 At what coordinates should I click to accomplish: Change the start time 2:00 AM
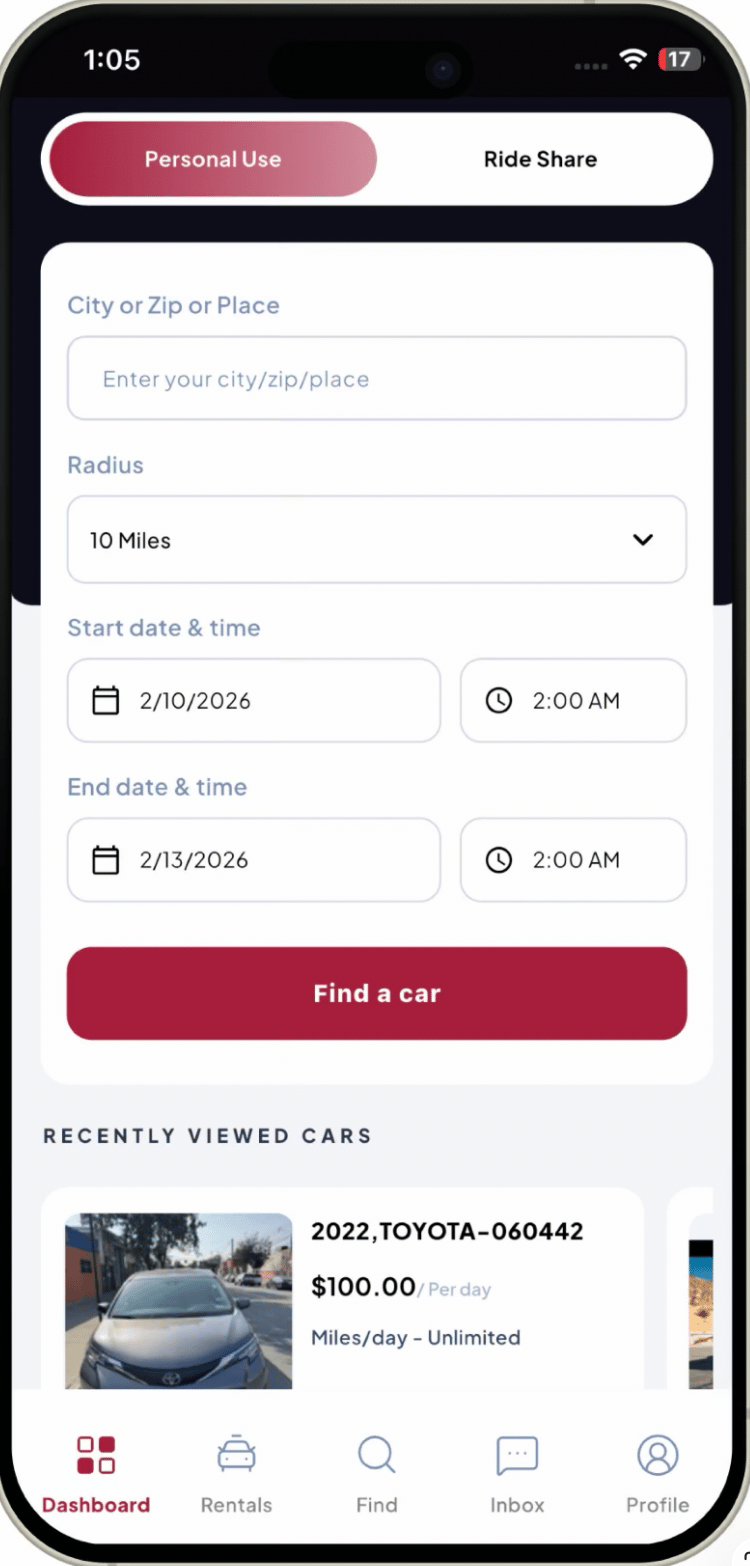coord(573,701)
